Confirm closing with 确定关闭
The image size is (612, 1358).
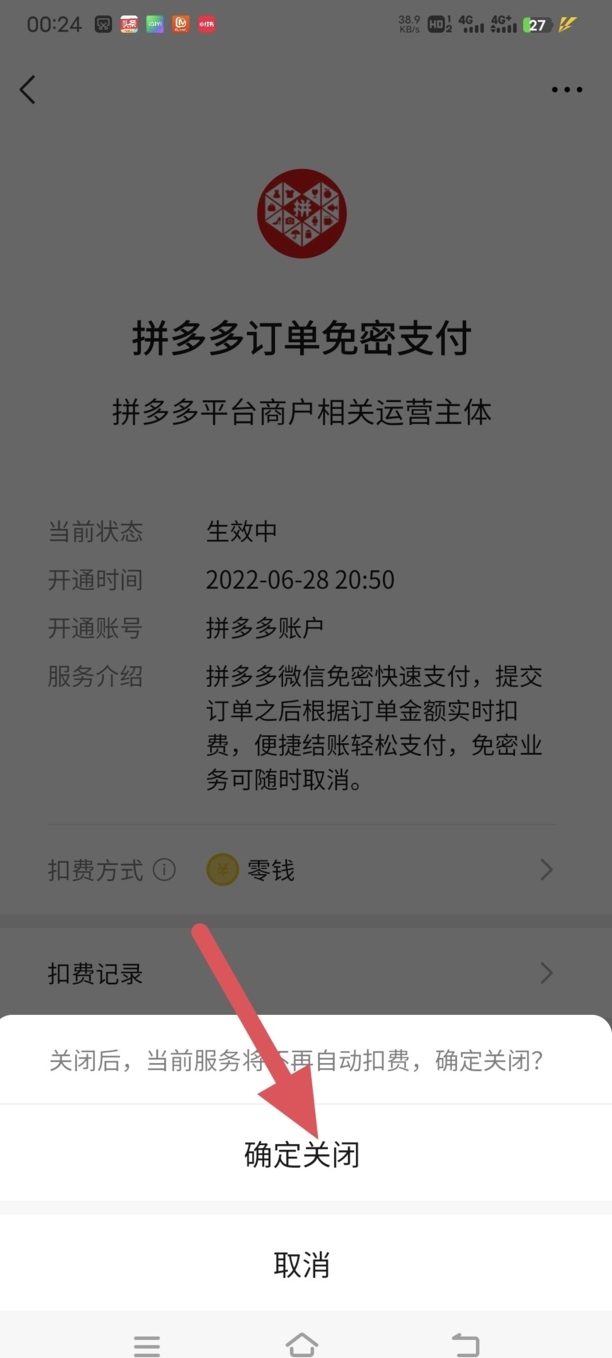302,1154
